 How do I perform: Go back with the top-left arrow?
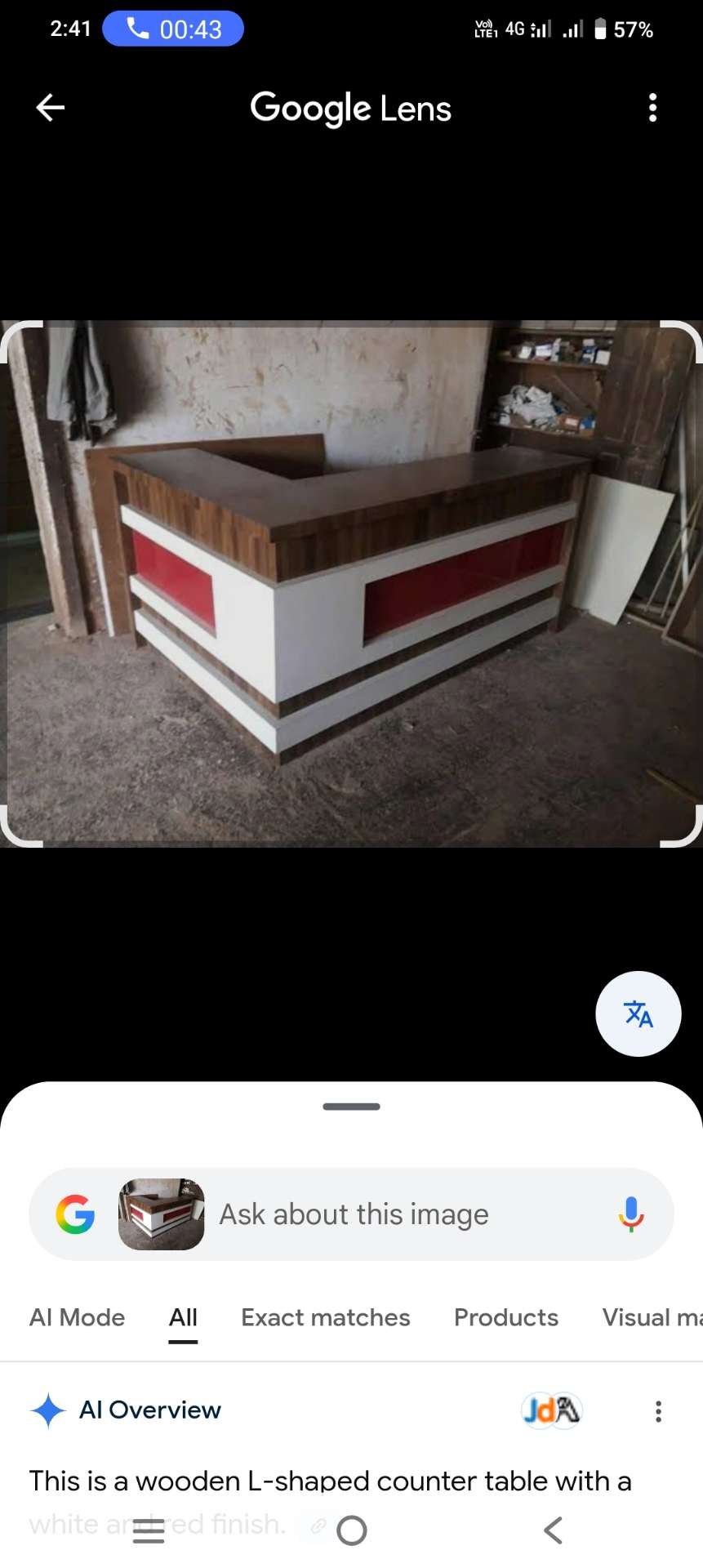[x=51, y=108]
